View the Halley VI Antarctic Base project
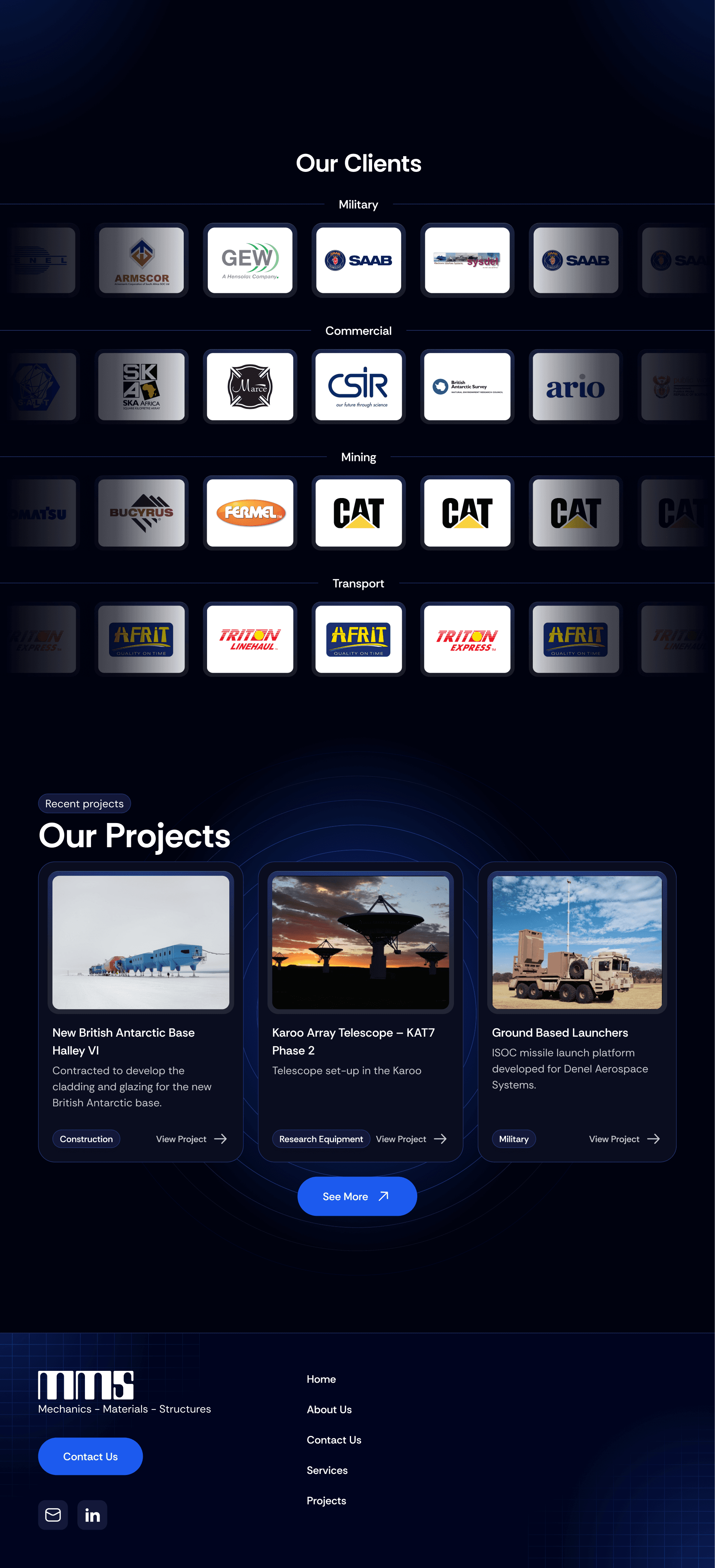The image size is (715, 1568). pos(191,1139)
